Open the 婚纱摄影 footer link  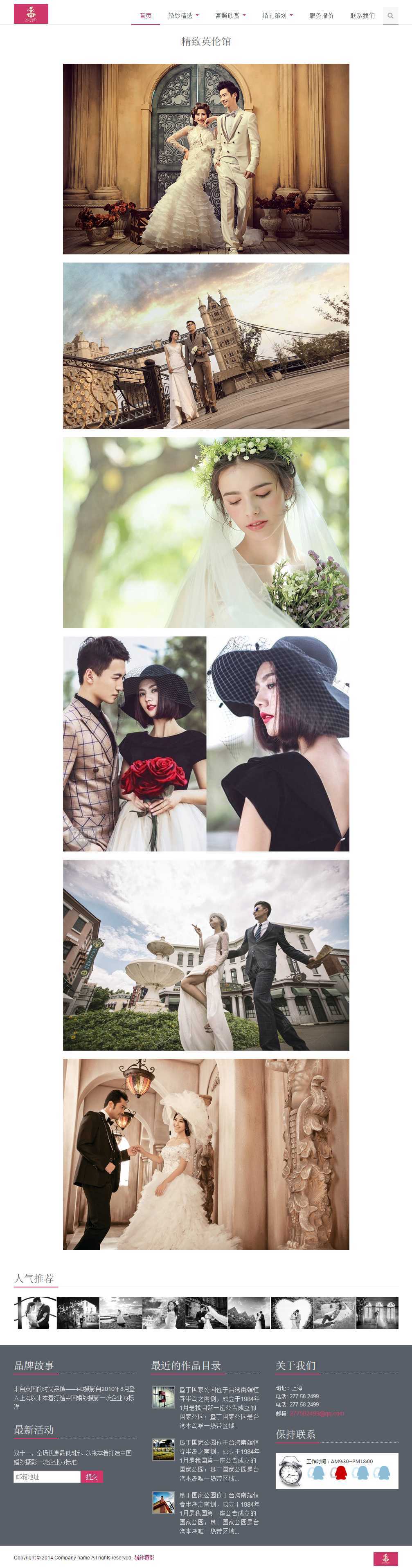(144, 1558)
